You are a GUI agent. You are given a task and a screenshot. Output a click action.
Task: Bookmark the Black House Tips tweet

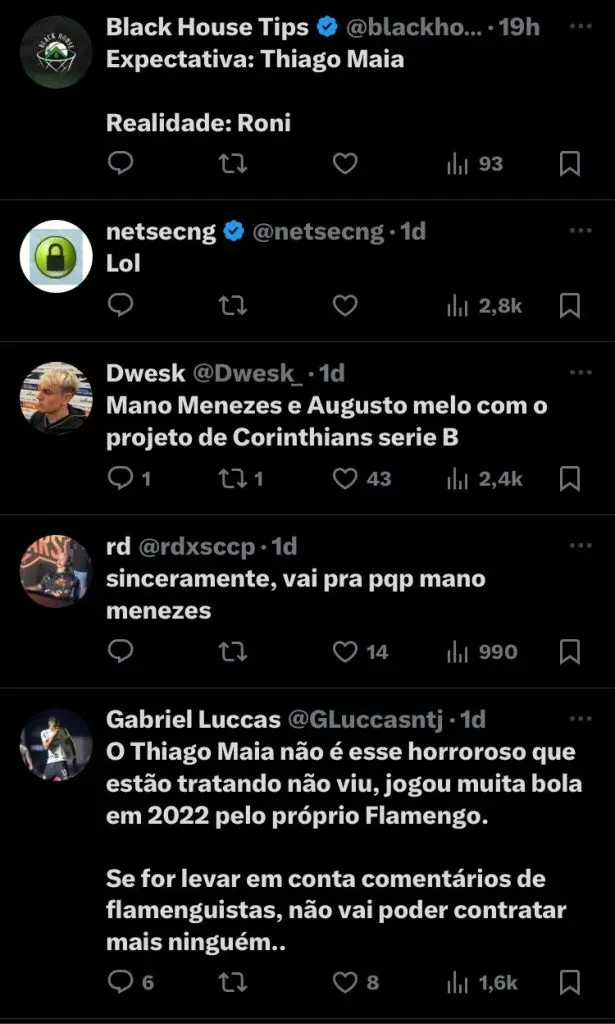click(x=570, y=164)
